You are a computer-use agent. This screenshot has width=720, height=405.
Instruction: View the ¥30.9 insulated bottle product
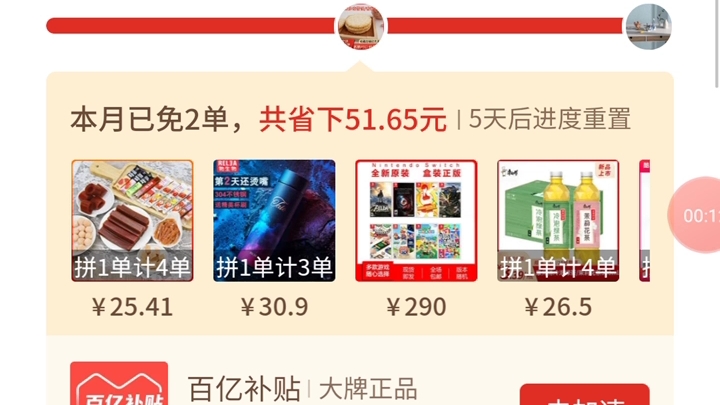[x=274, y=221]
